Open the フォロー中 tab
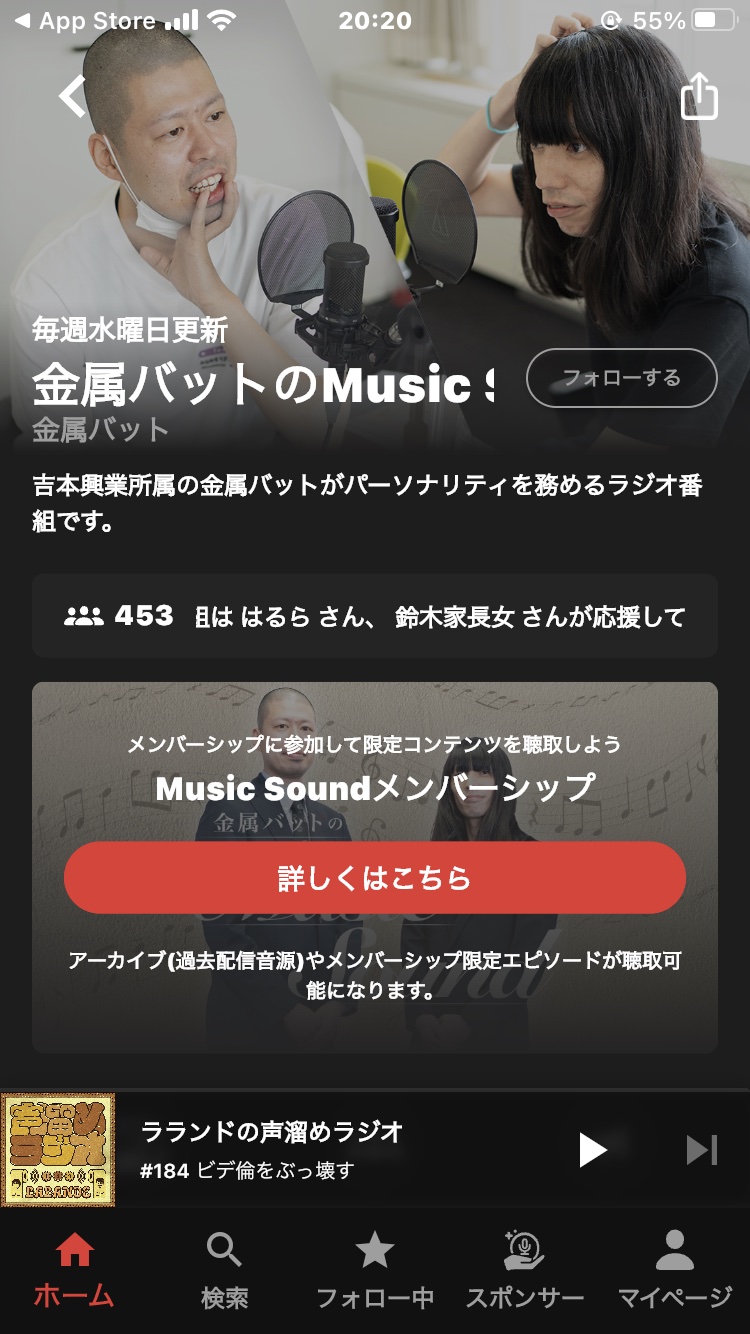 click(374, 1270)
